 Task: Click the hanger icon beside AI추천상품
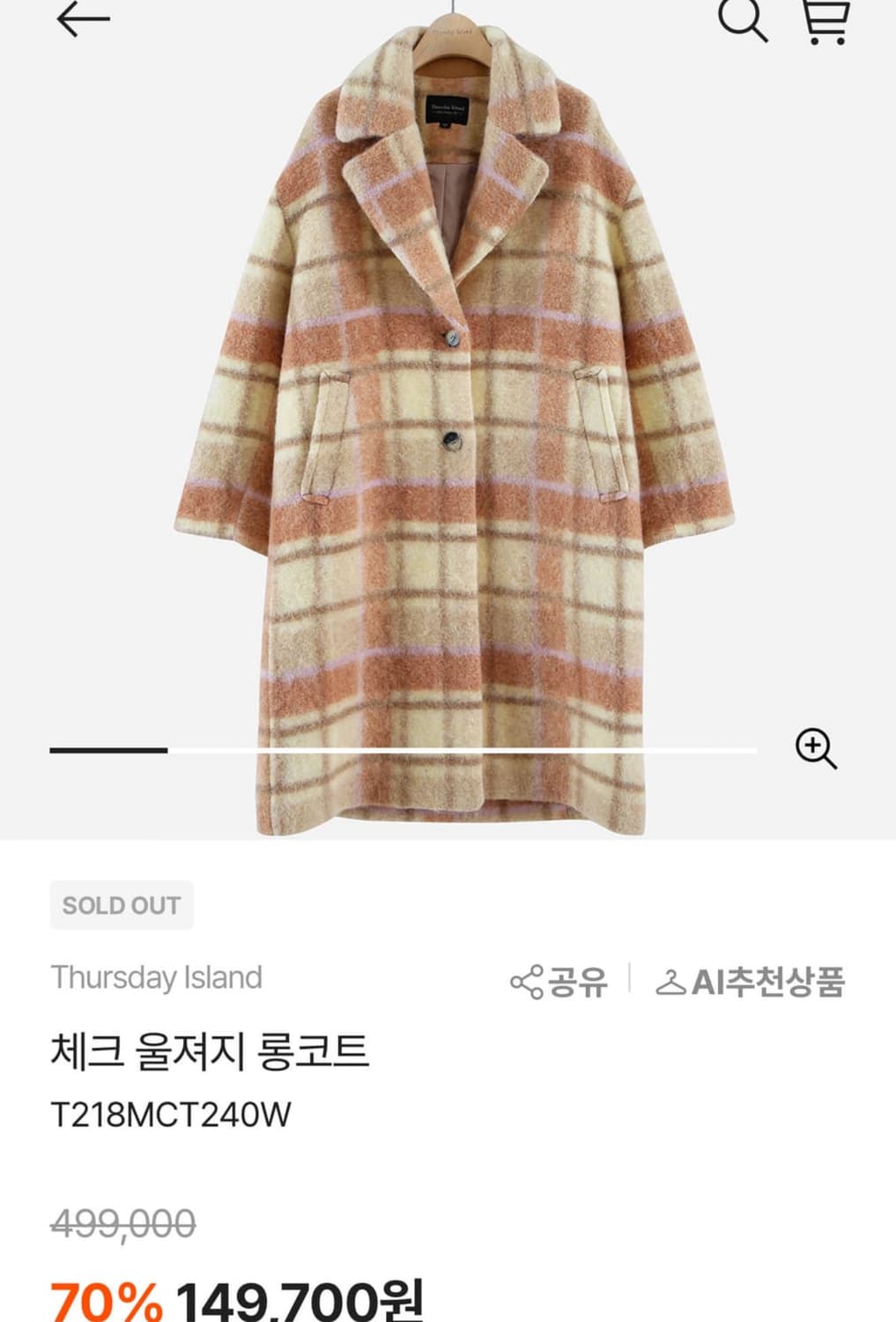(676, 981)
